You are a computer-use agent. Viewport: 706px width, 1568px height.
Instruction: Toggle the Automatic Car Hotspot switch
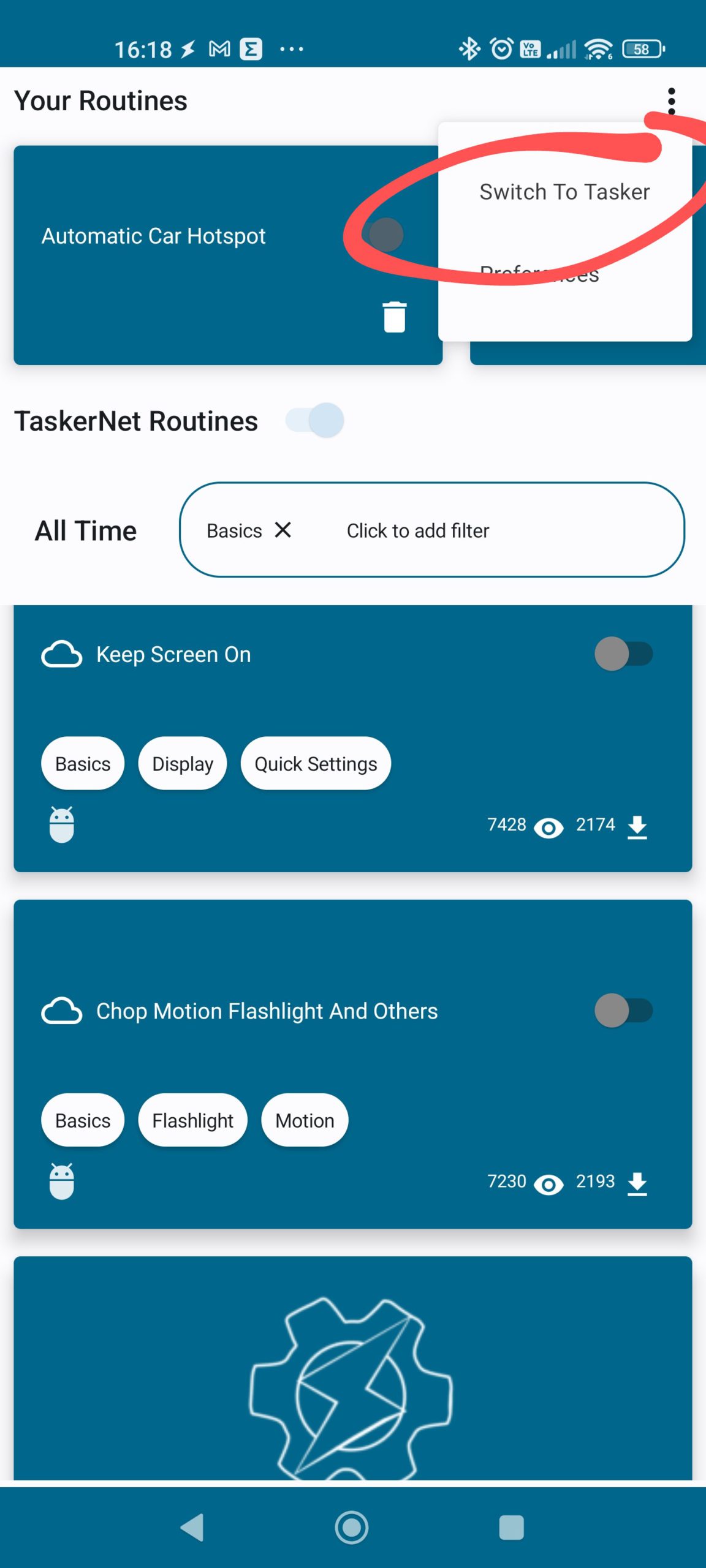coord(387,235)
